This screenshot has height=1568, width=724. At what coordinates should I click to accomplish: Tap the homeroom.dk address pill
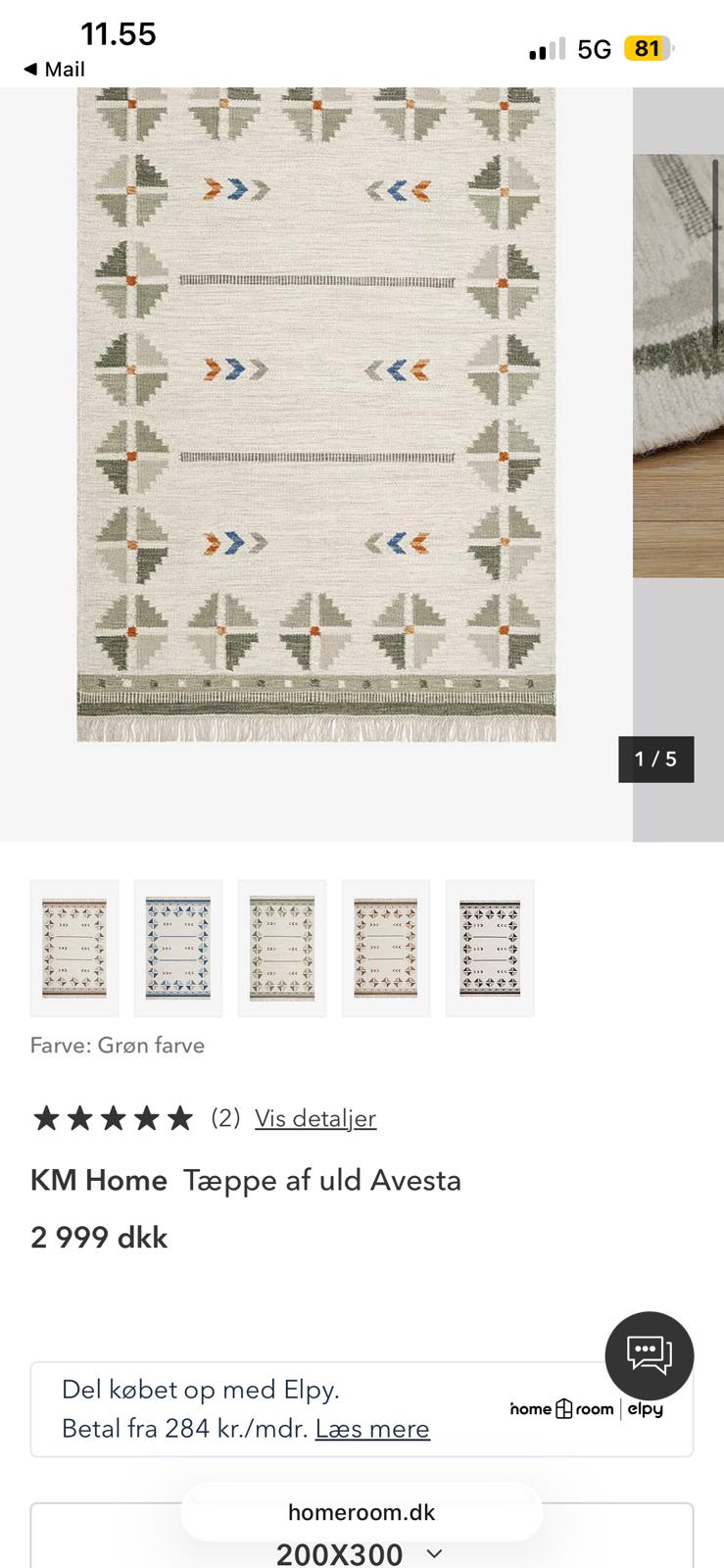pos(362,1511)
